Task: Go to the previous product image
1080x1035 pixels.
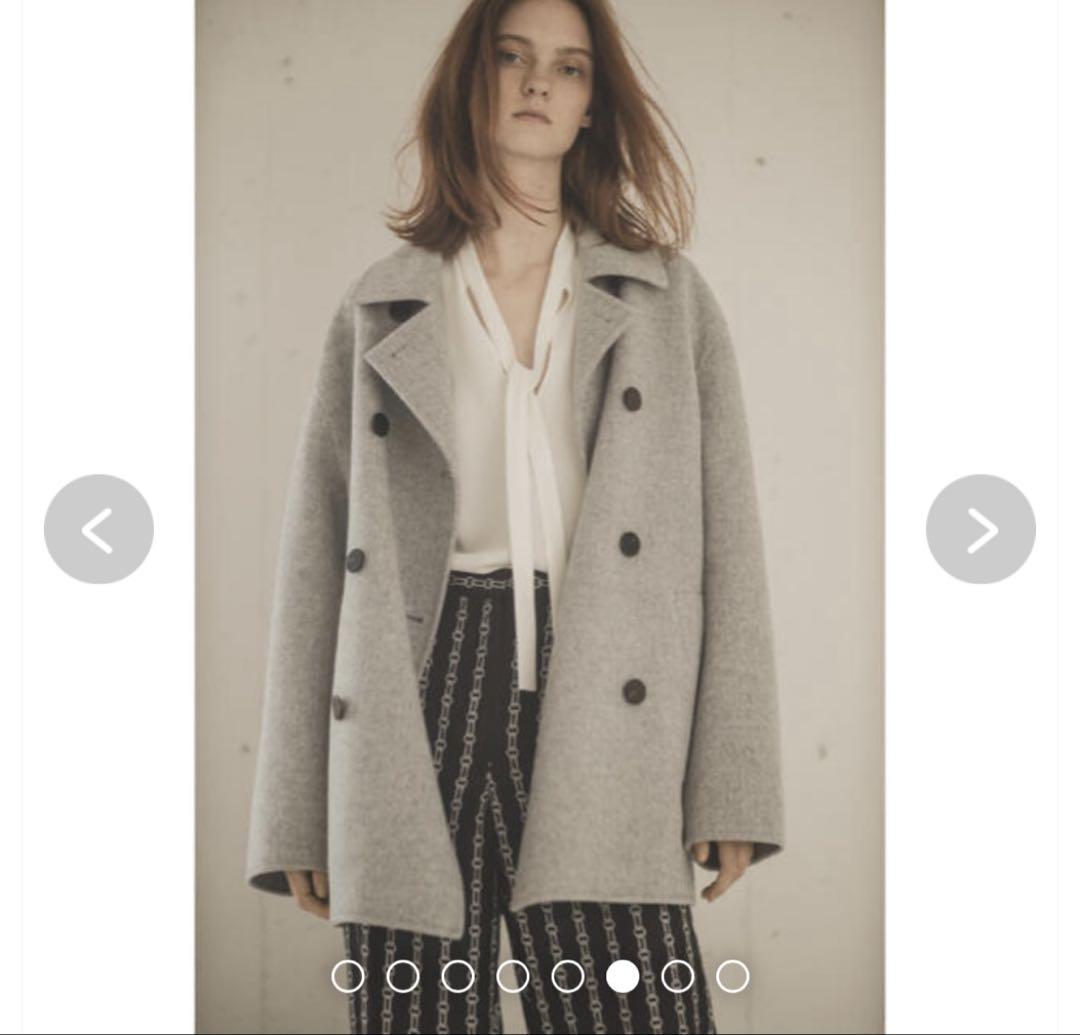Action: [x=99, y=529]
